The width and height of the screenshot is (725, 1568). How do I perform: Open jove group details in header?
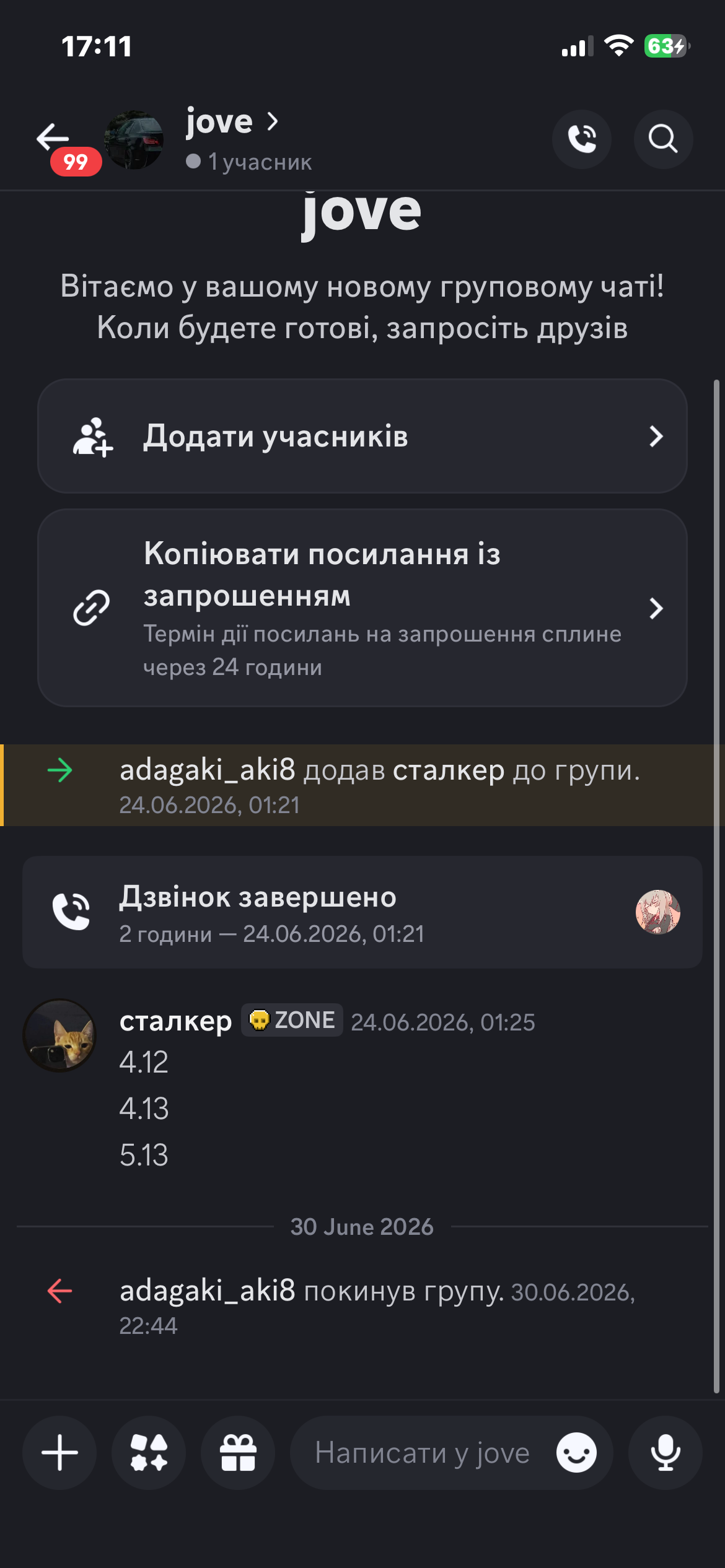pos(232,121)
